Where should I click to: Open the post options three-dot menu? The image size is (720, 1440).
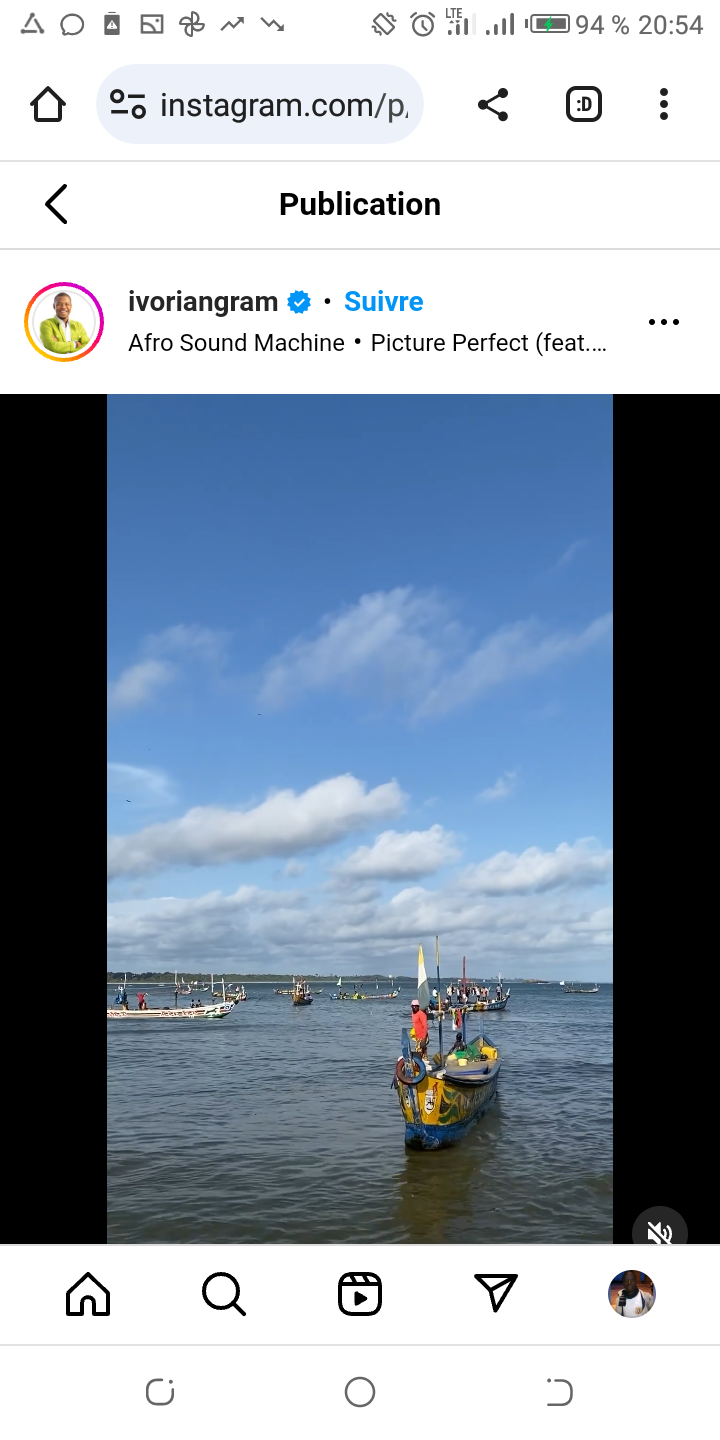coord(664,322)
